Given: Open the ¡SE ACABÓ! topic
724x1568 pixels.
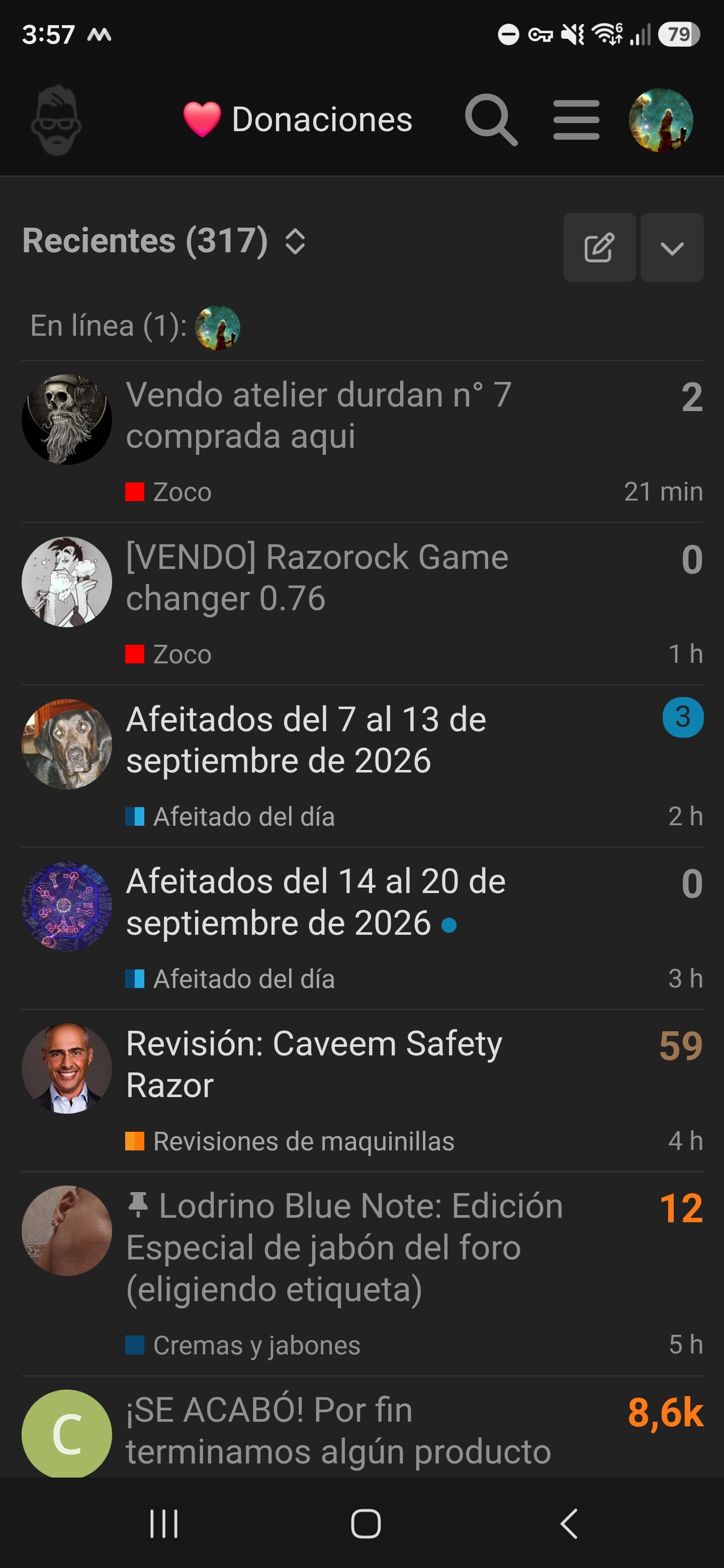Looking at the screenshot, I should (338, 1430).
